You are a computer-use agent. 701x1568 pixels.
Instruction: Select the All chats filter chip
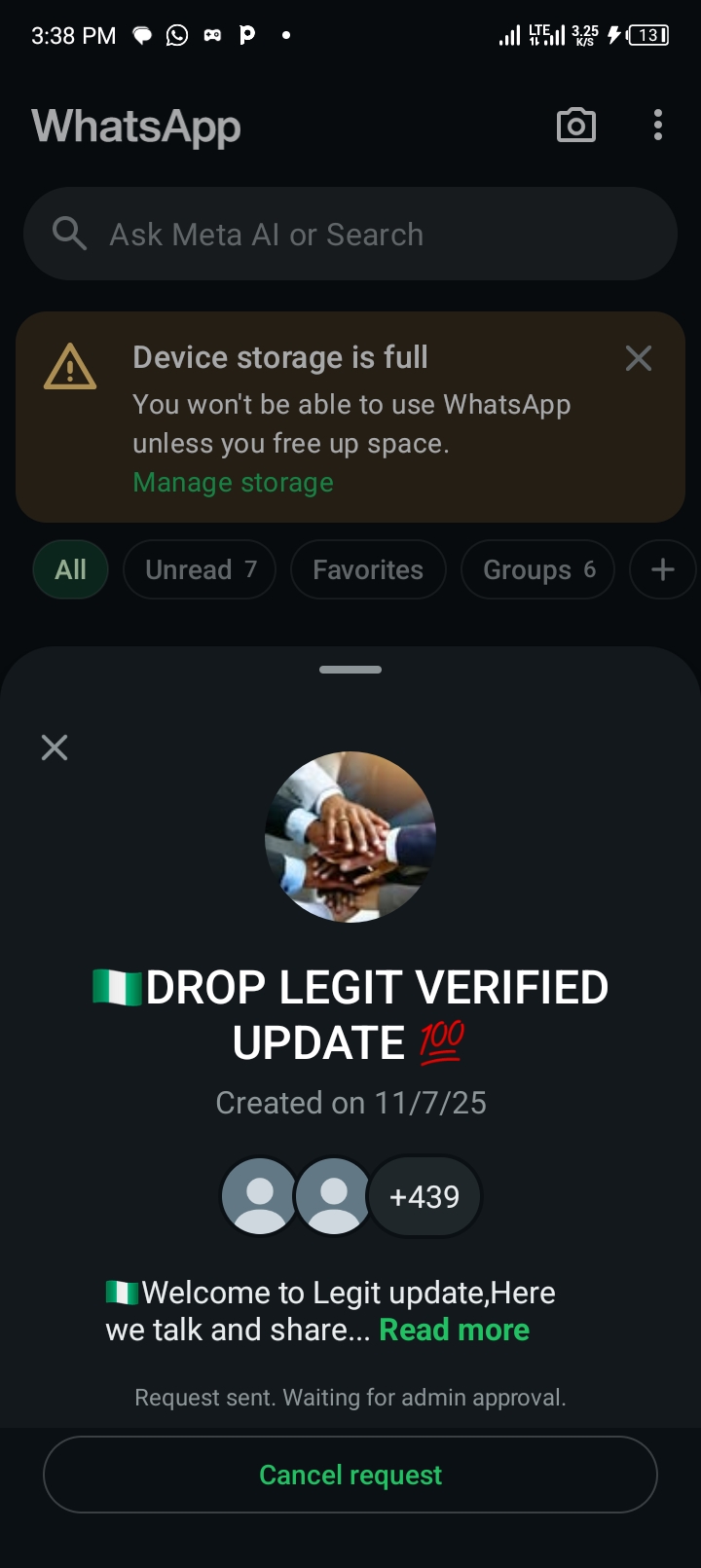70,569
